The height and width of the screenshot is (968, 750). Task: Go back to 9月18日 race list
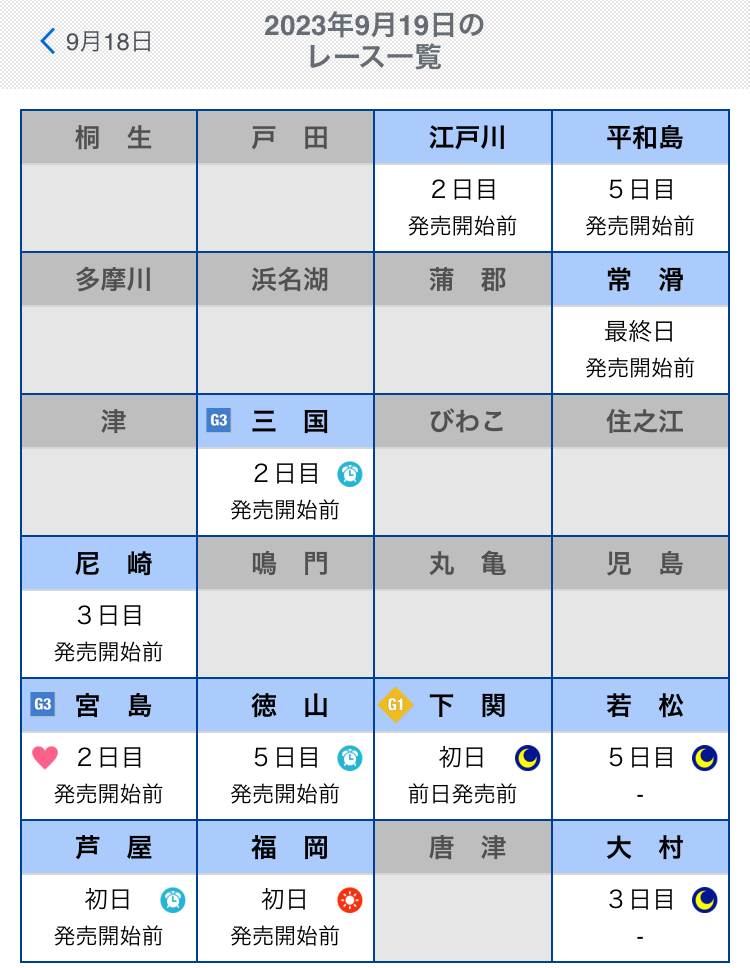coord(96,41)
